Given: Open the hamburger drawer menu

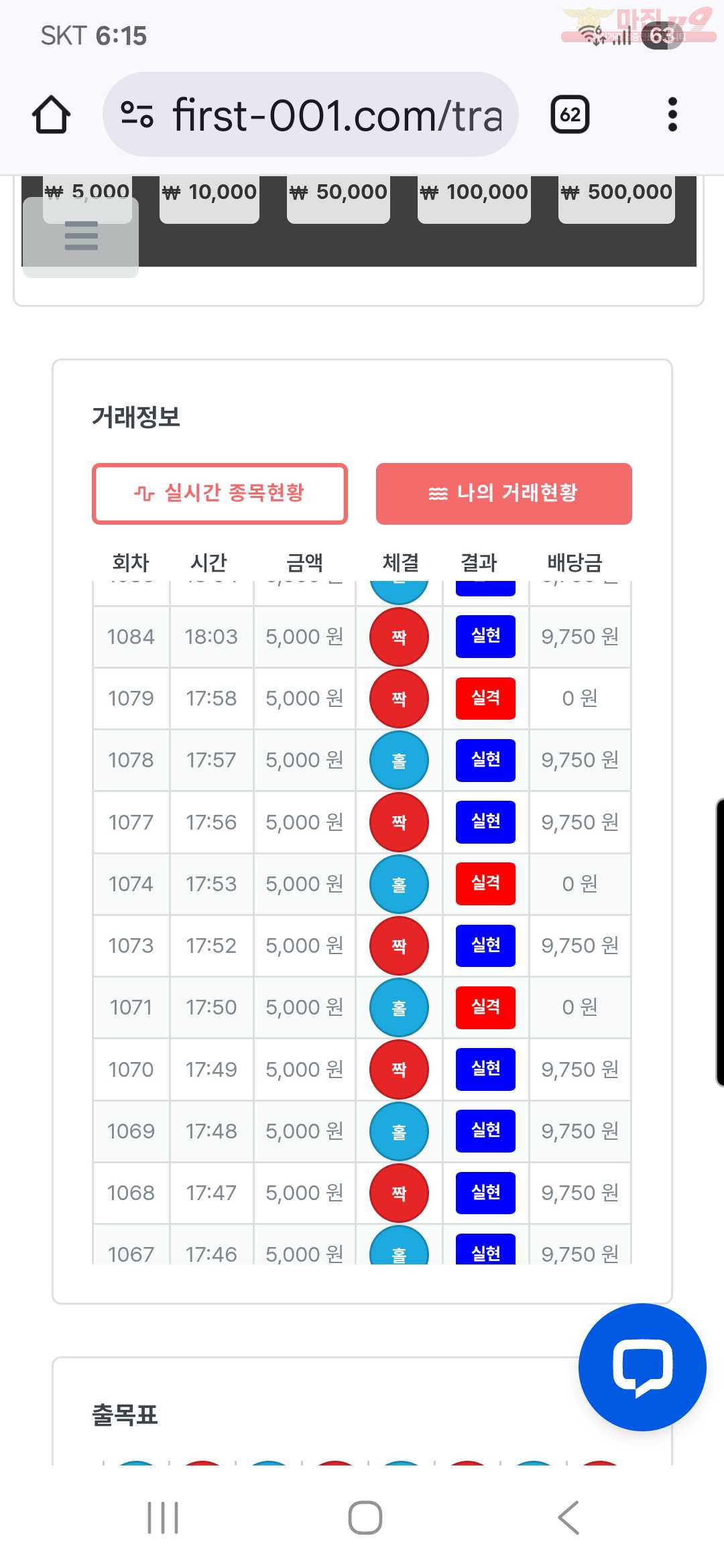Looking at the screenshot, I should tap(80, 237).
